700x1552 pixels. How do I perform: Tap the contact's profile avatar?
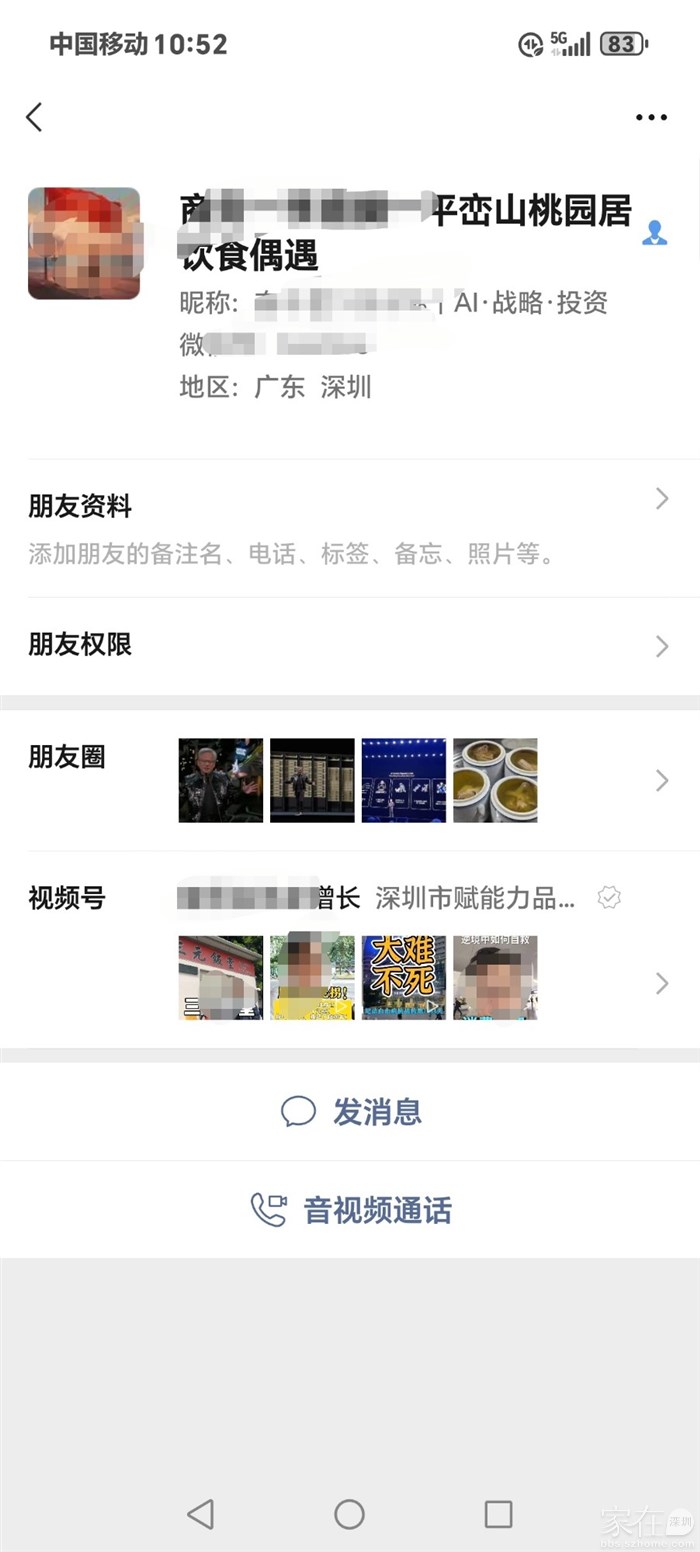[x=84, y=244]
